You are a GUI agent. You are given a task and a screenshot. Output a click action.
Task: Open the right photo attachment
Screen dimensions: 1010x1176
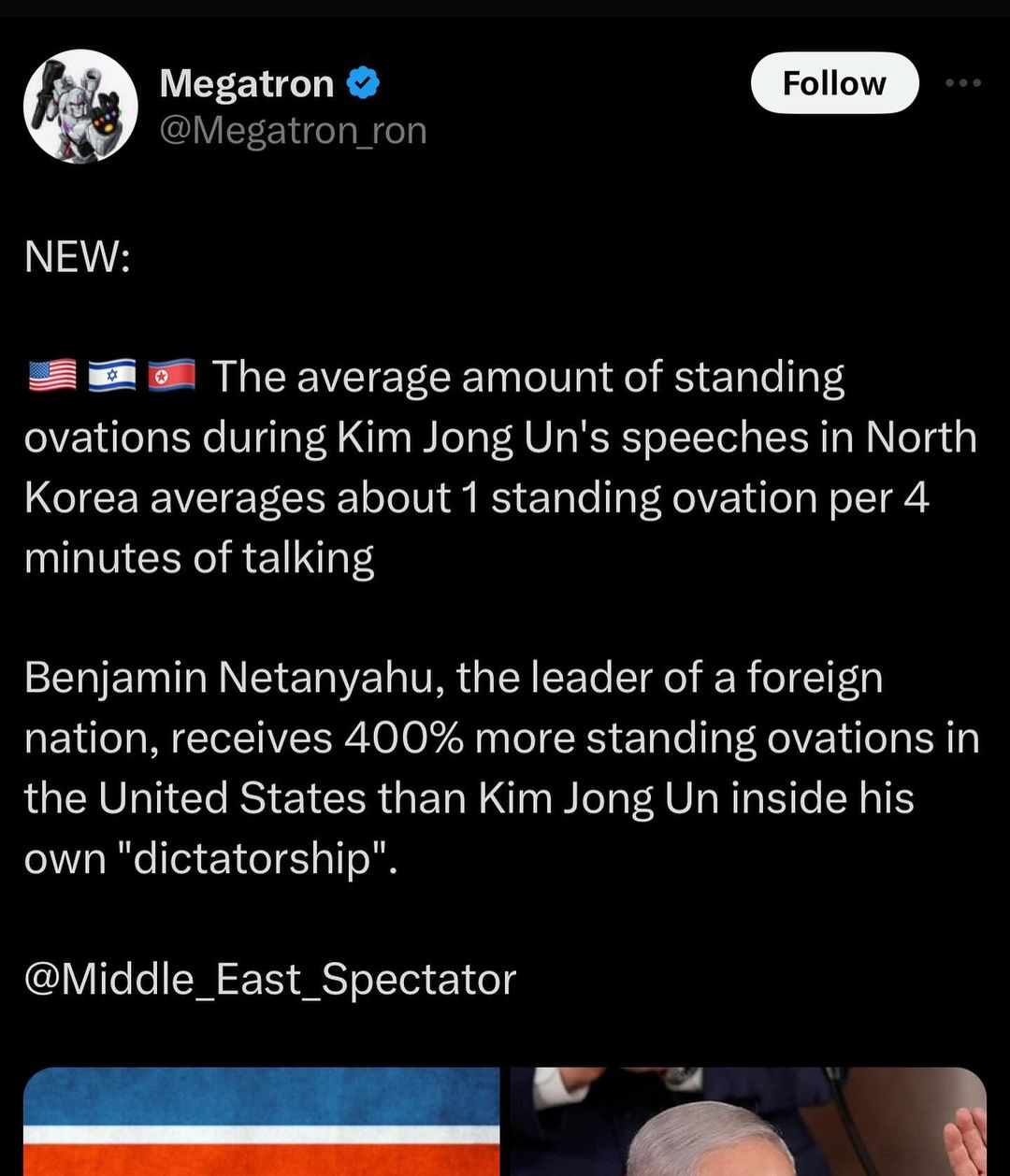point(748,1121)
